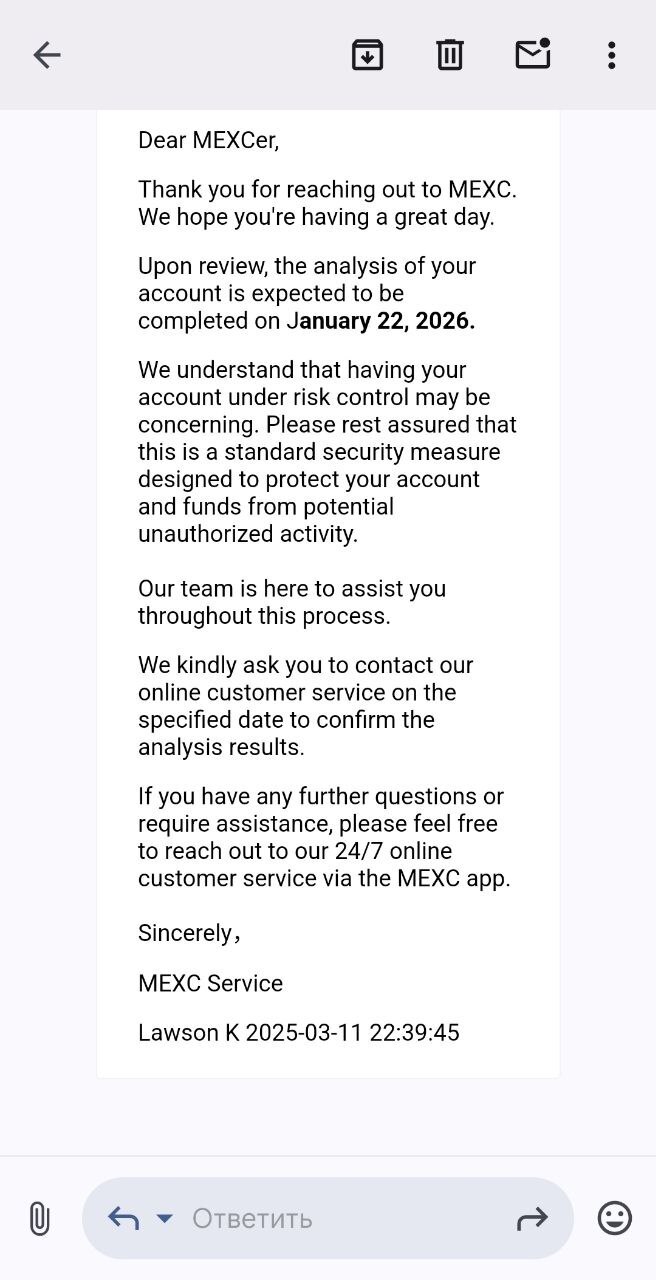Screen dimensions: 656x1280
Task: Attach a file to the reply
Action: [39, 1218]
